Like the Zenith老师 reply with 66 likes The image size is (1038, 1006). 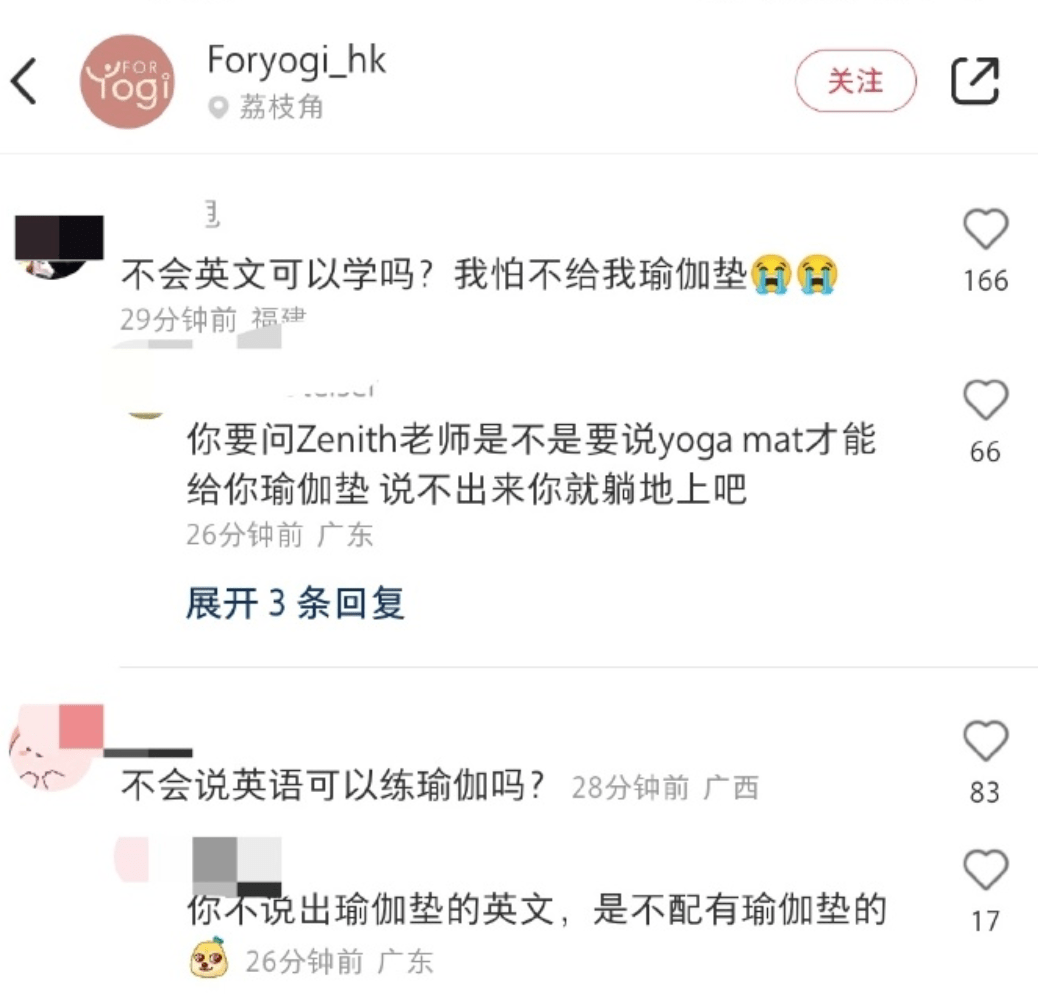click(x=985, y=401)
